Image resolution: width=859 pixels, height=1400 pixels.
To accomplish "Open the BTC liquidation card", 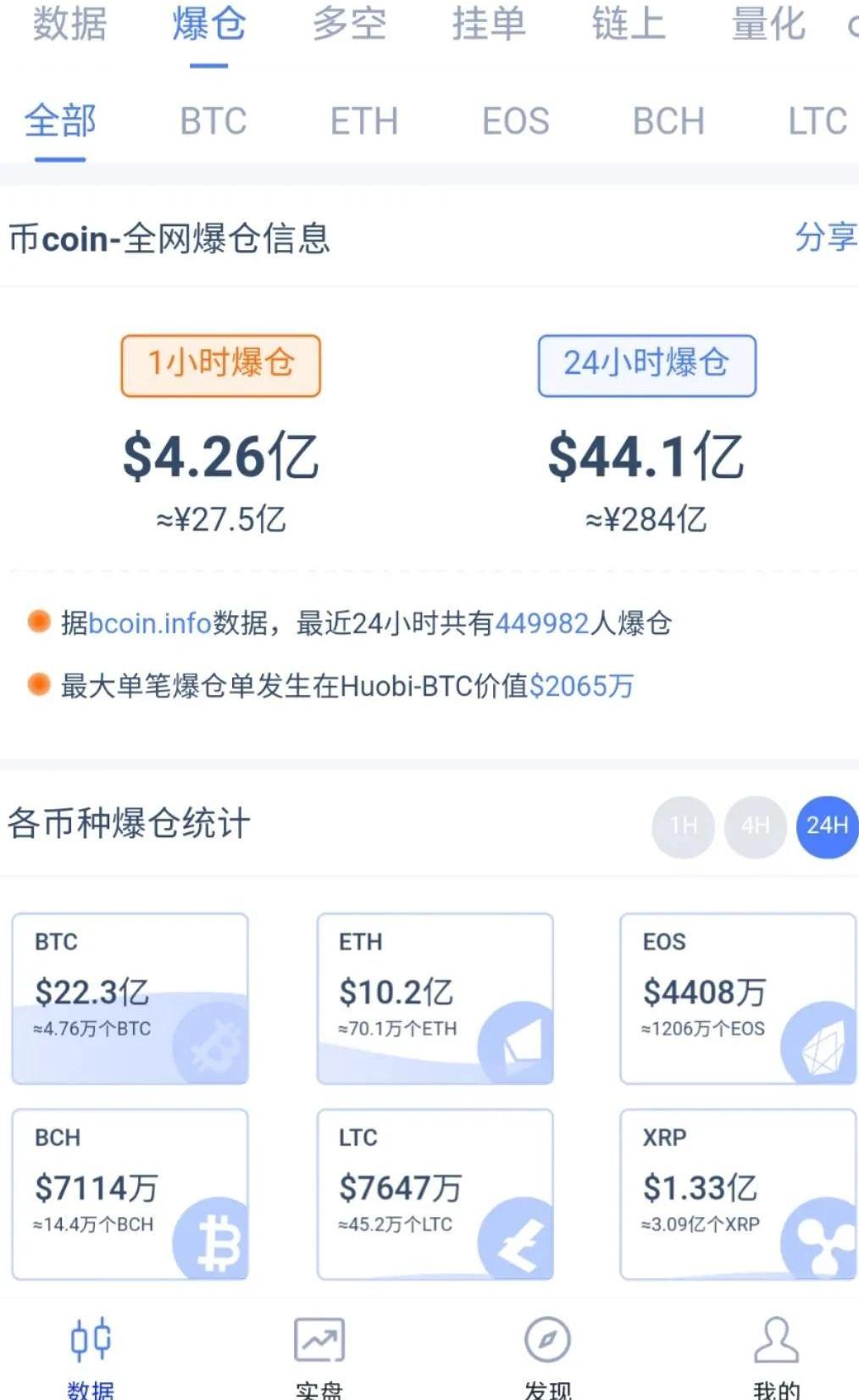I will click(130, 998).
